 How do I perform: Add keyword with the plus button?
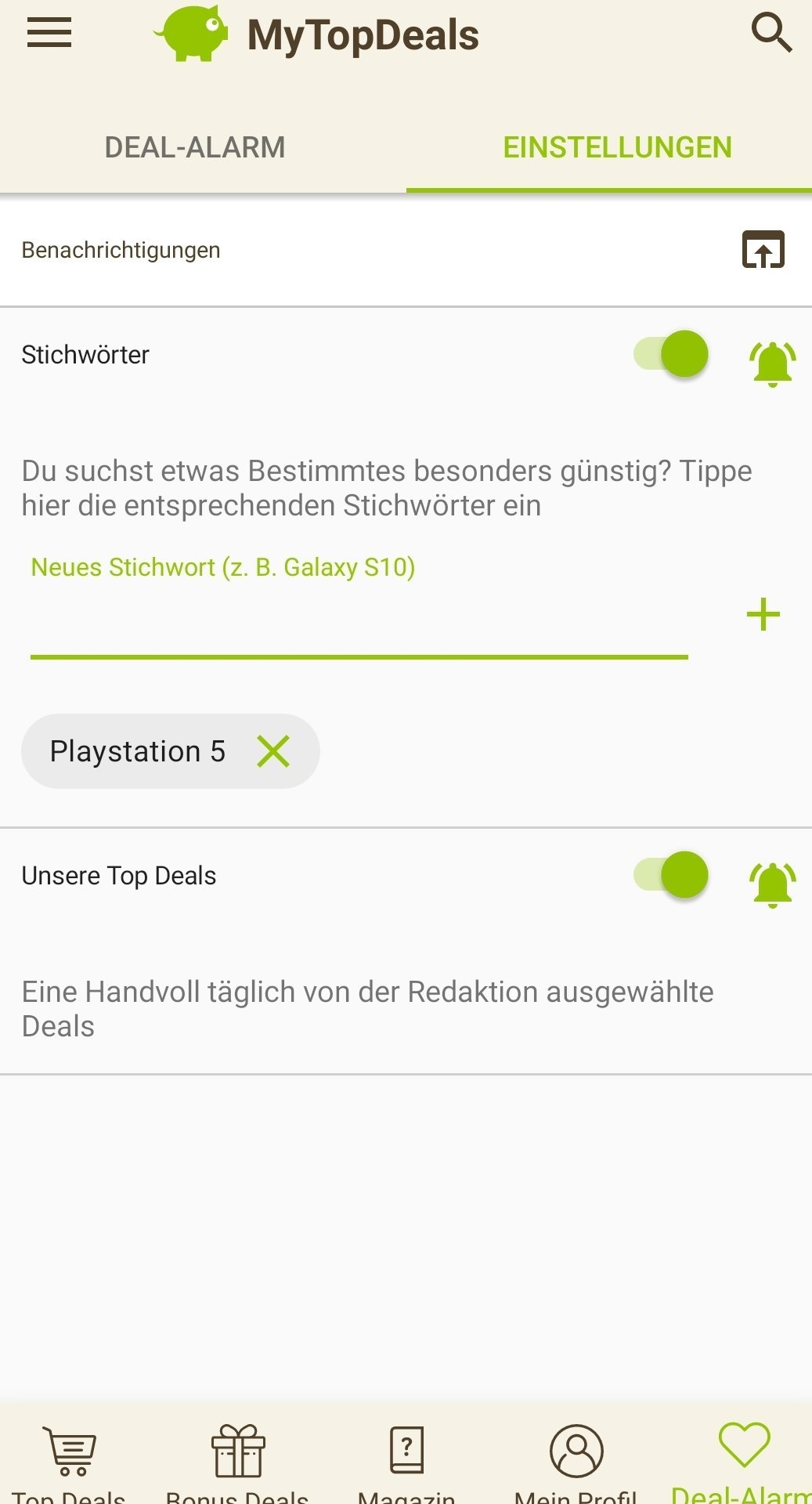pos(763,614)
